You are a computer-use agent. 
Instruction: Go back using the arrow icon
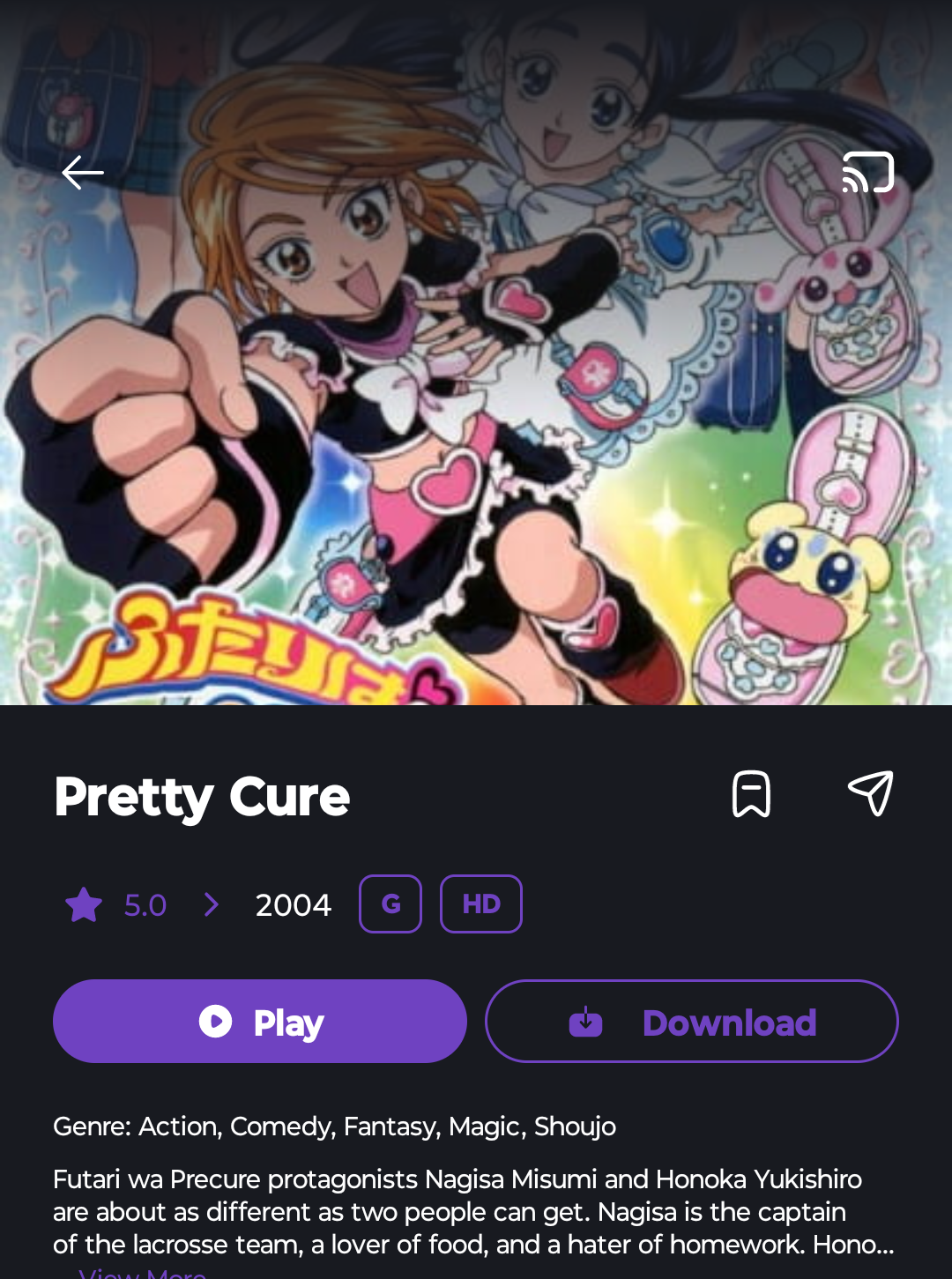pos(83,173)
